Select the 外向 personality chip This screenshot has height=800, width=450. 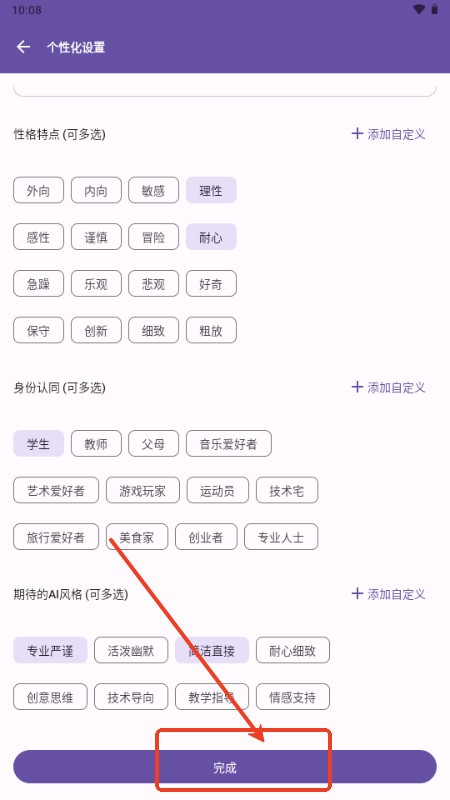(x=38, y=190)
